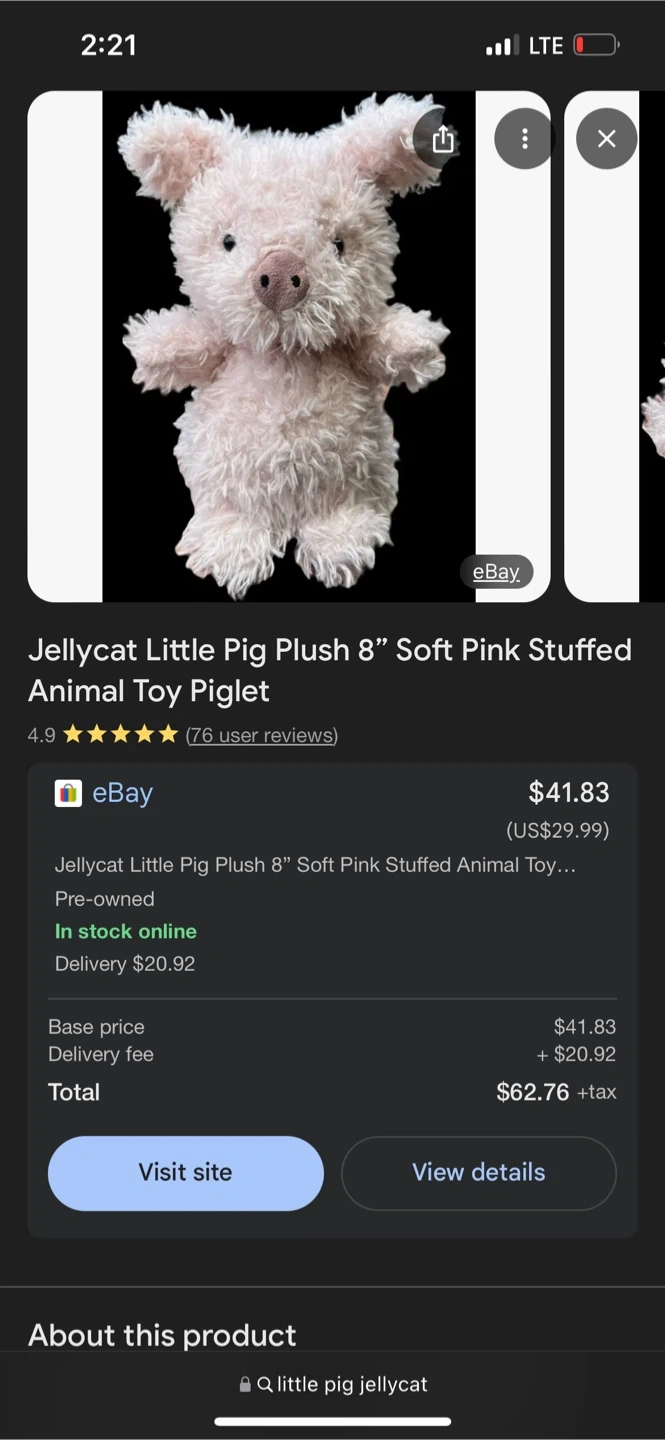Tap the Visit site button
This screenshot has height=1440, width=665.
point(185,1173)
